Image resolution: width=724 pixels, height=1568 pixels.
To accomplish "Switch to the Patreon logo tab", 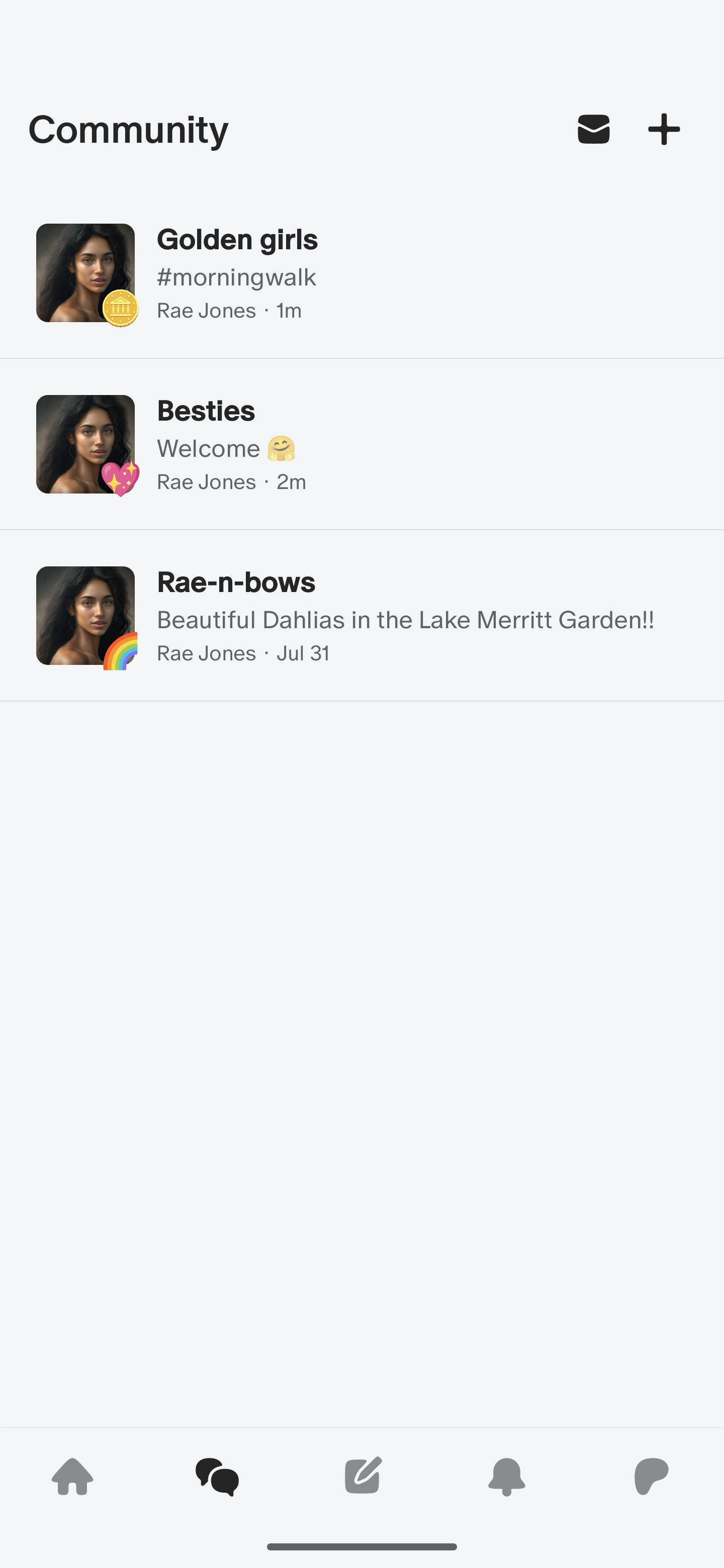I will tap(651, 1476).
